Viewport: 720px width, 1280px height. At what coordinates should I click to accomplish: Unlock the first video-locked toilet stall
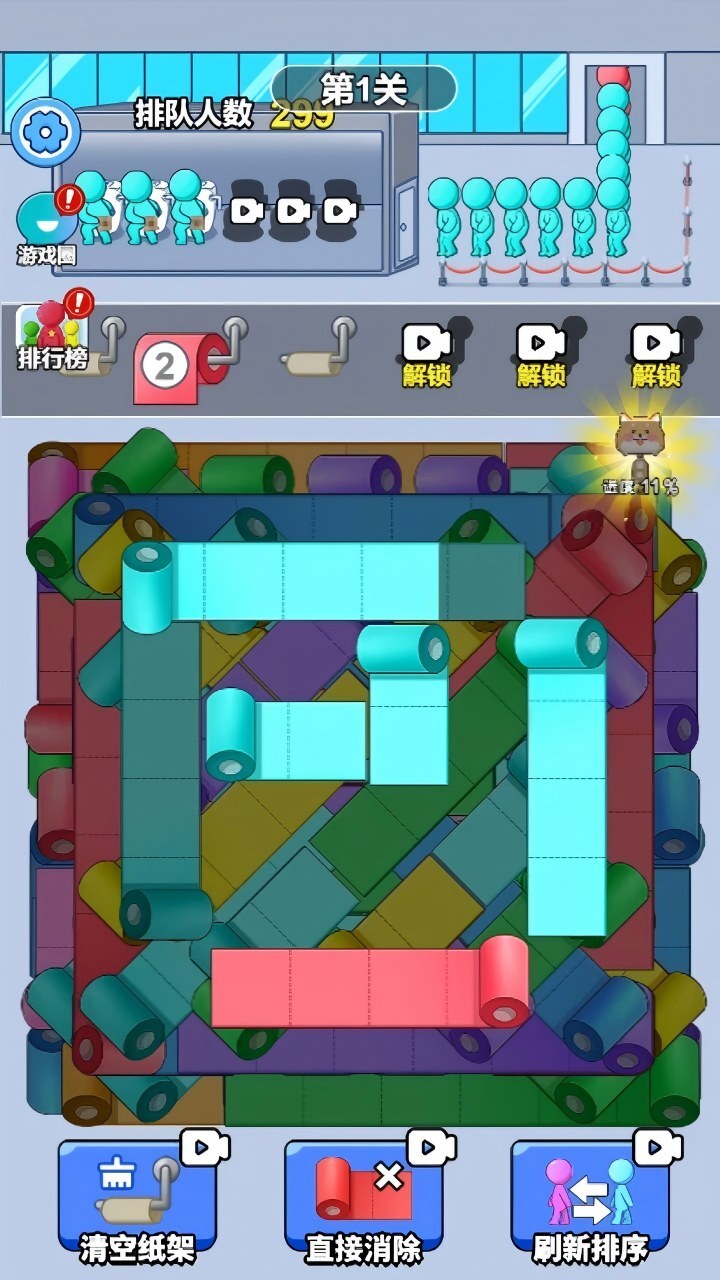tap(245, 211)
